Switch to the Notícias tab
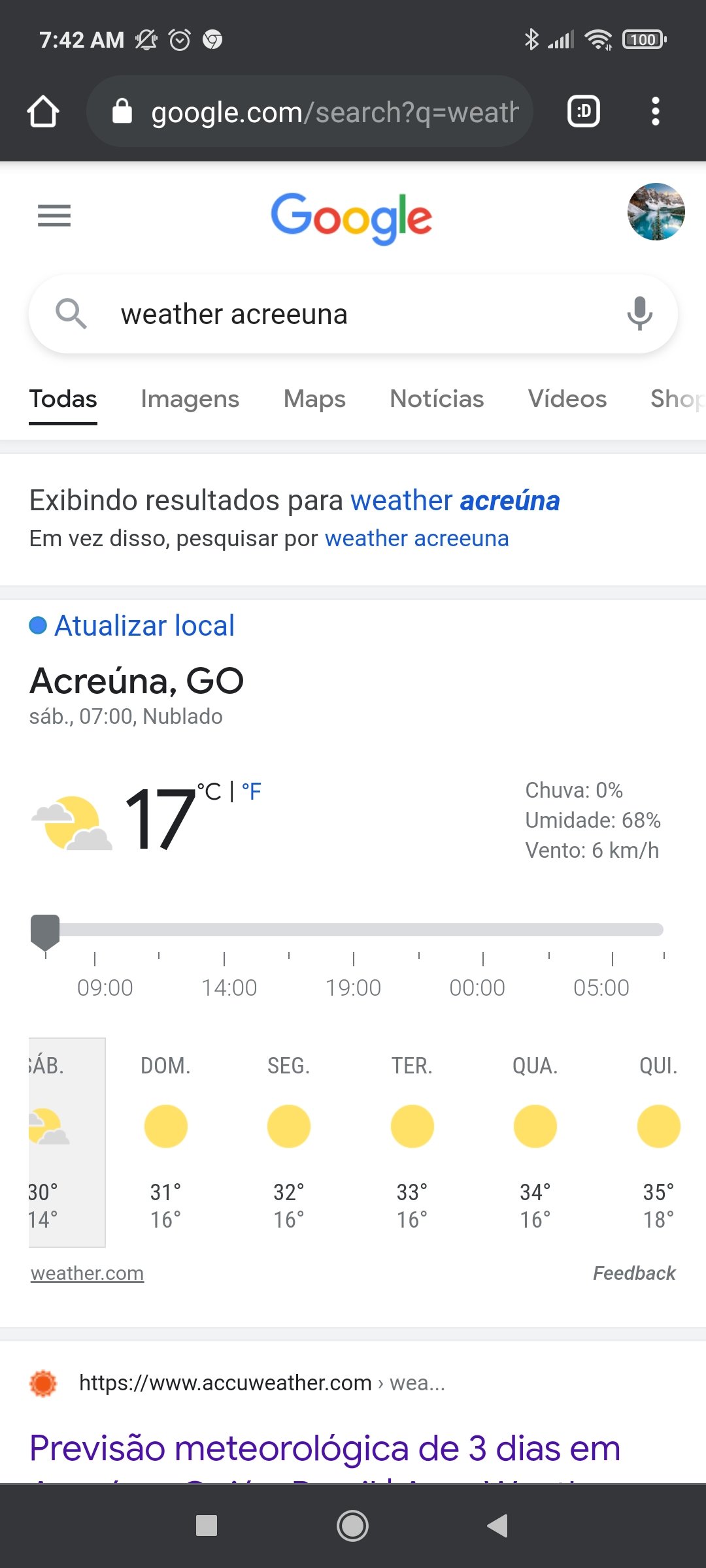Image resolution: width=706 pixels, height=1568 pixels. (x=437, y=399)
